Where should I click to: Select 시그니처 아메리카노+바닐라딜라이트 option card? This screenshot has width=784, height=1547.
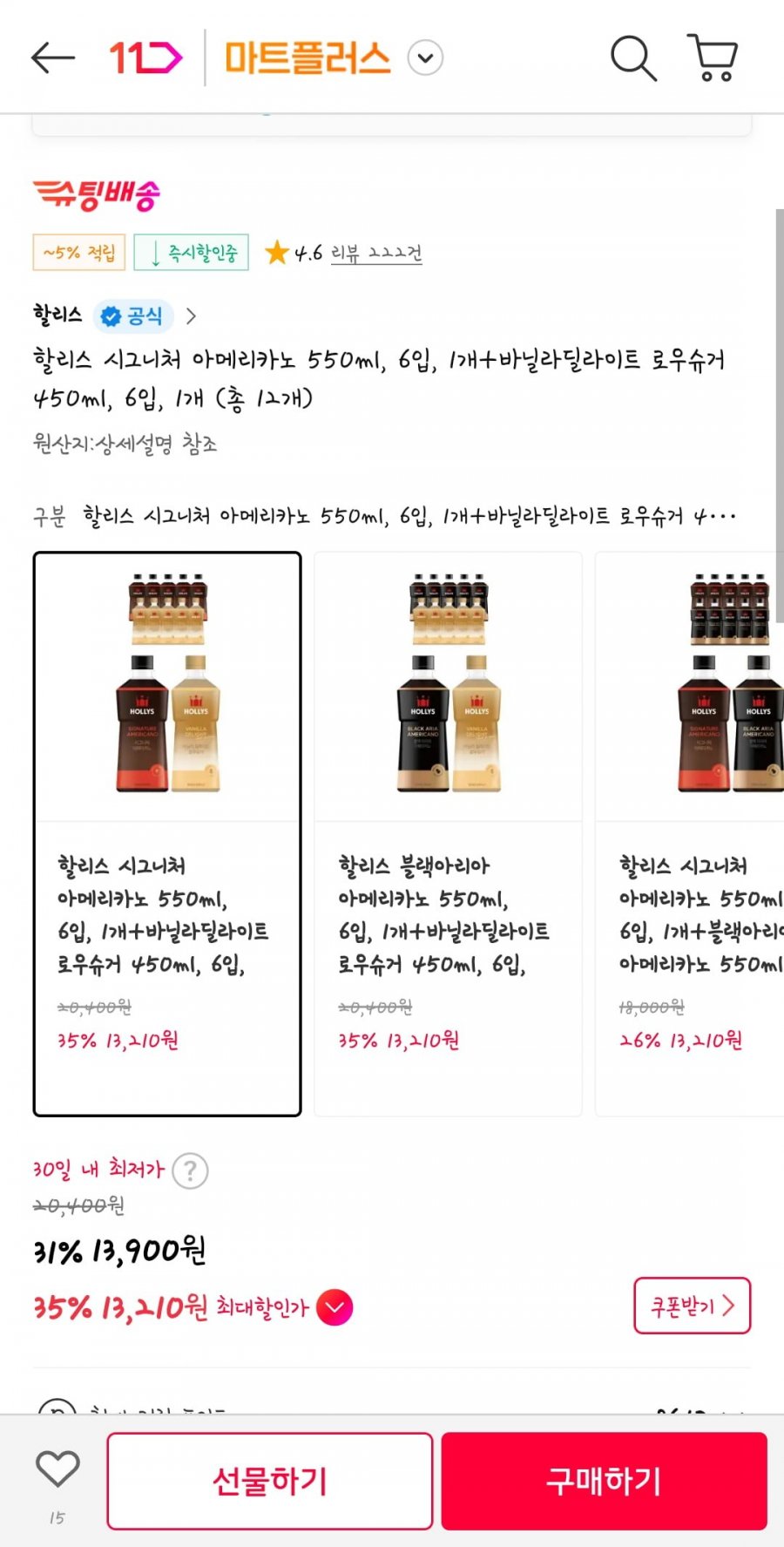[x=167, y=833]
